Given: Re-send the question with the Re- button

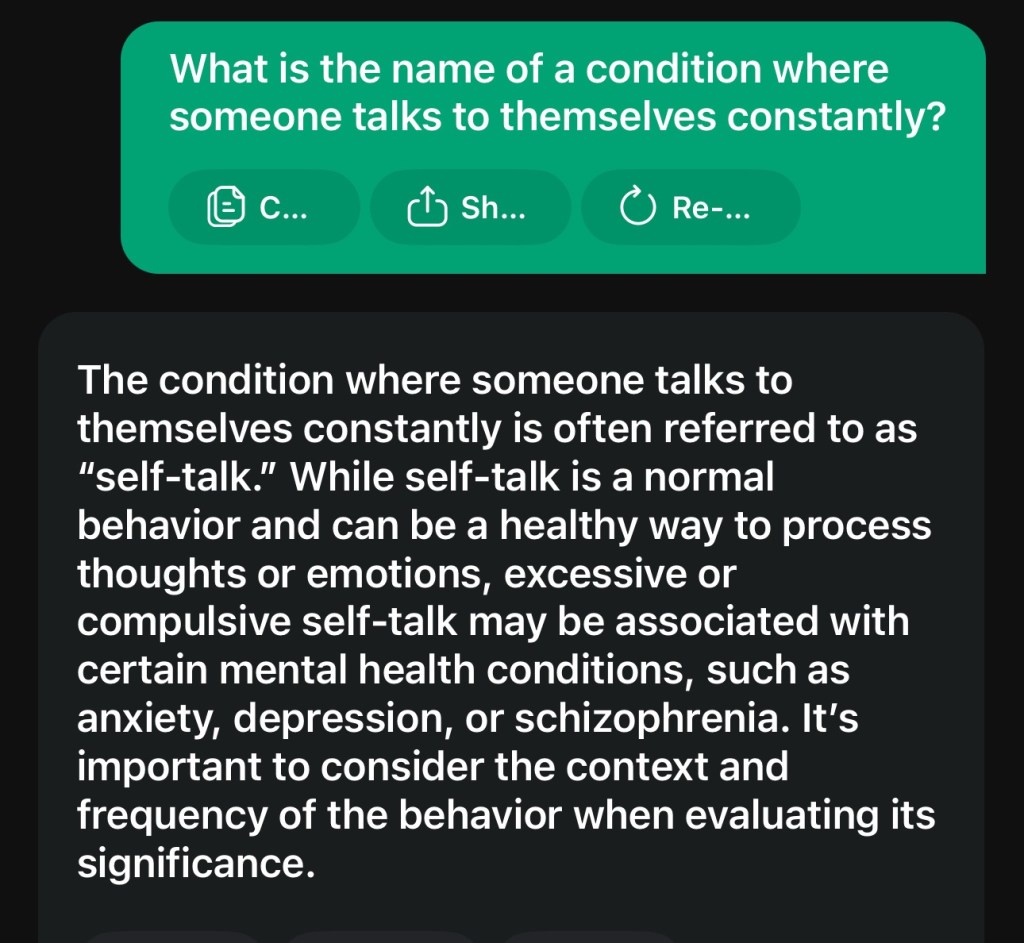Looking at the screenshot, I should click(689, 207).
